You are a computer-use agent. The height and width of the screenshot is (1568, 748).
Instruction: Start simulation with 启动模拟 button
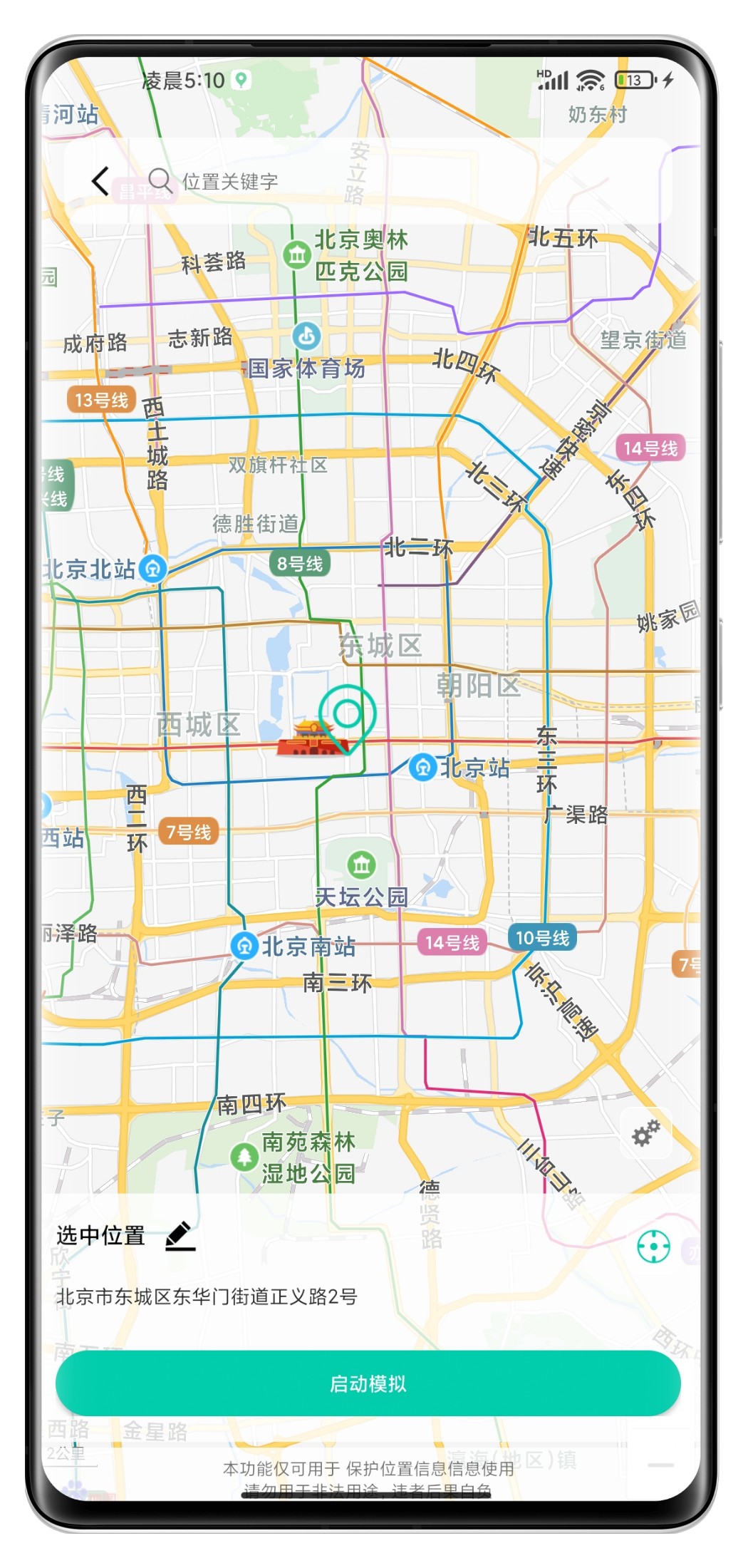coord(368,1383)
